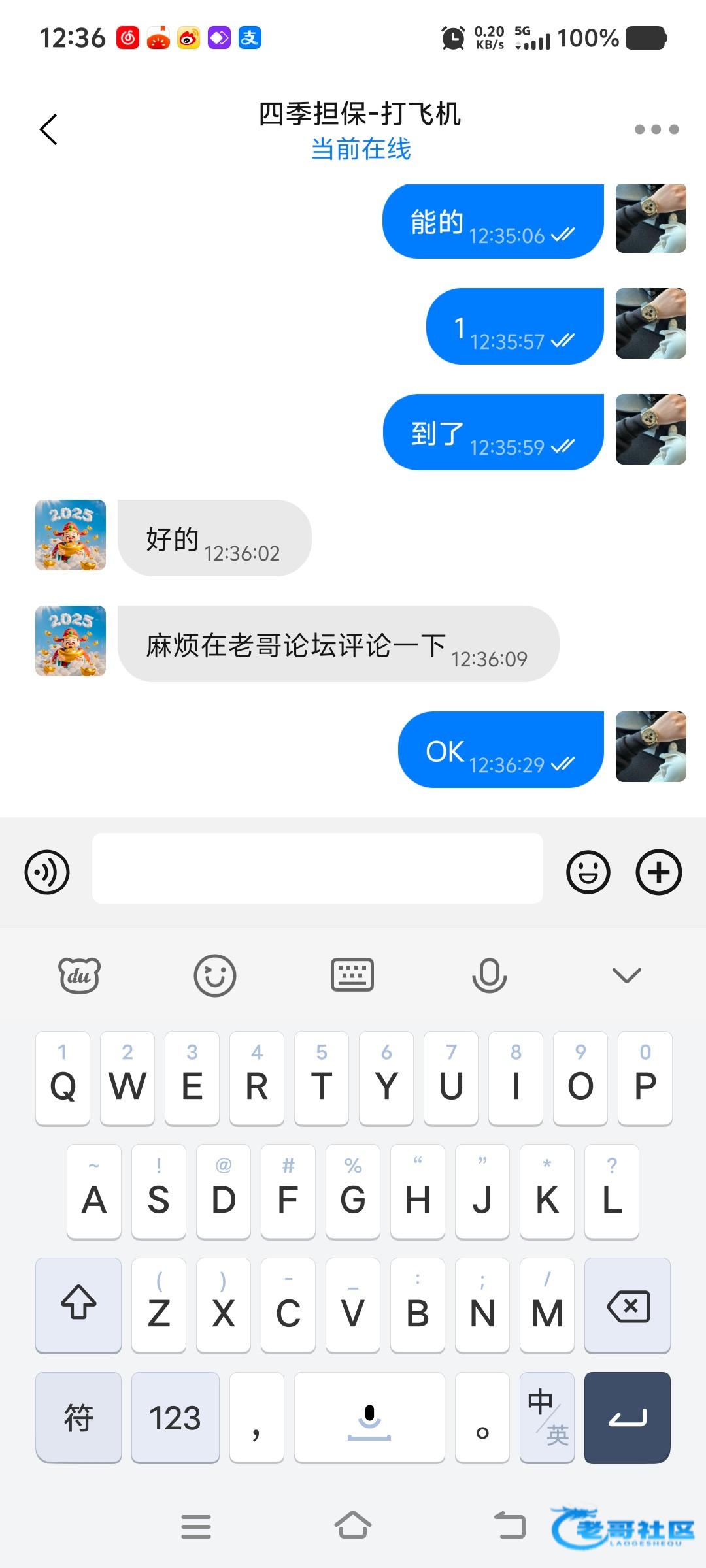Tap the voice message icon

coord(47,872)
